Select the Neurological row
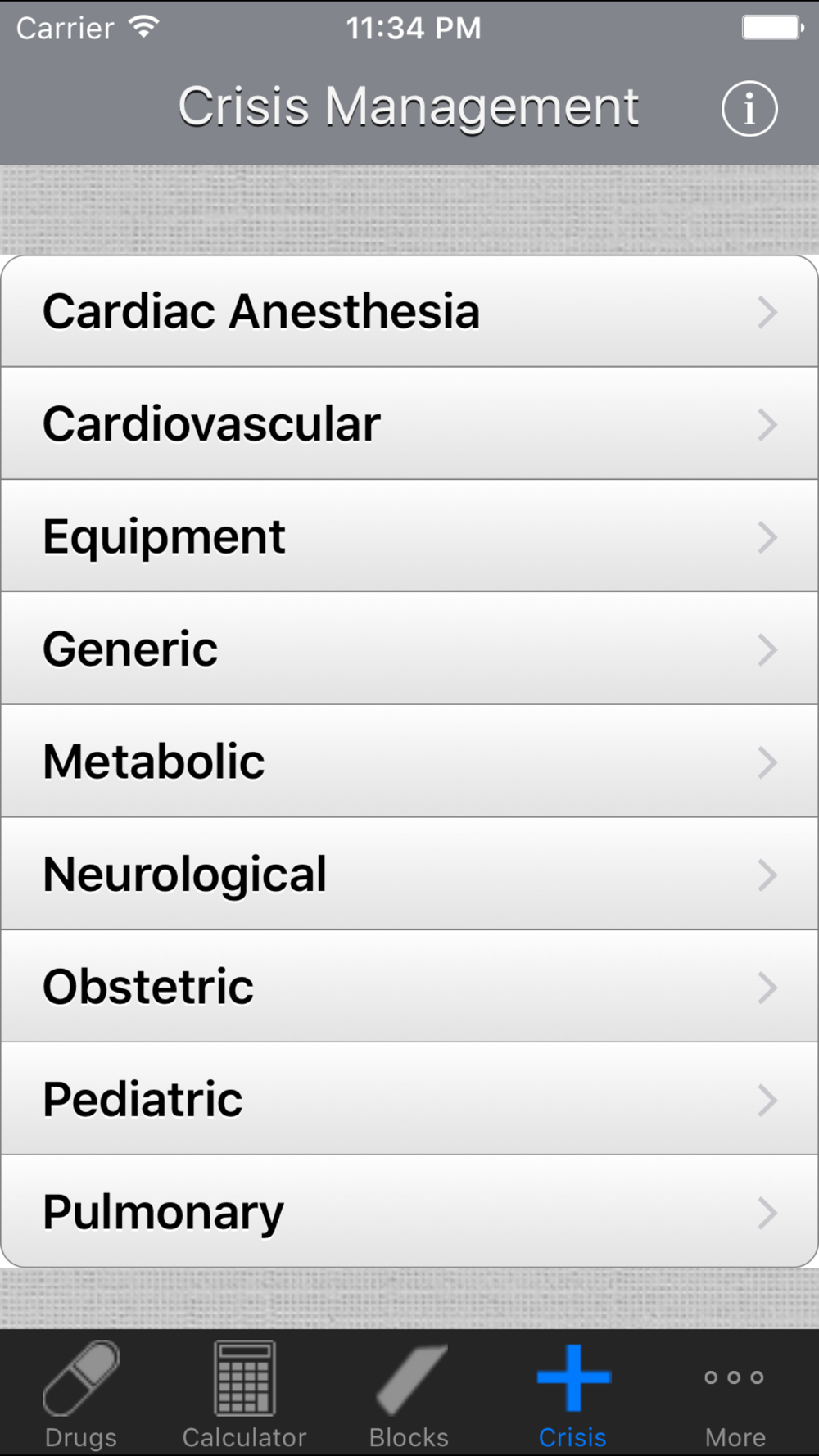 point(409,874)
